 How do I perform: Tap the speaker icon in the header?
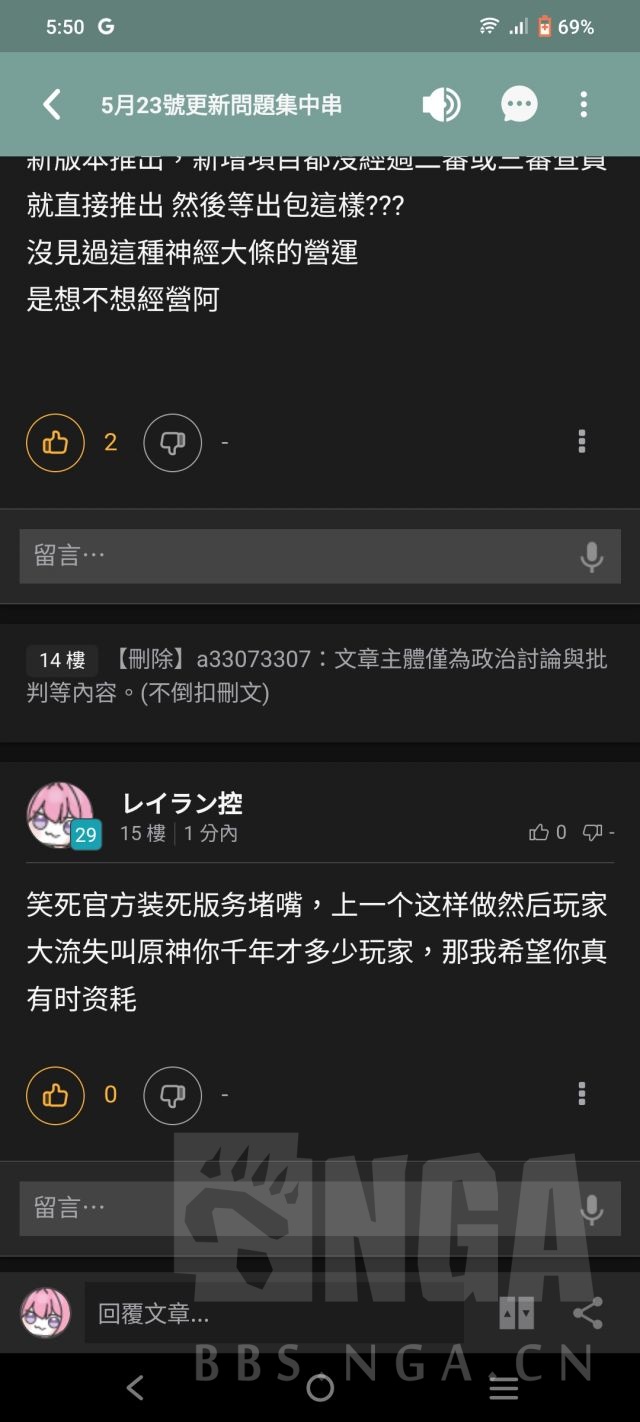click(x=441, y=105)
